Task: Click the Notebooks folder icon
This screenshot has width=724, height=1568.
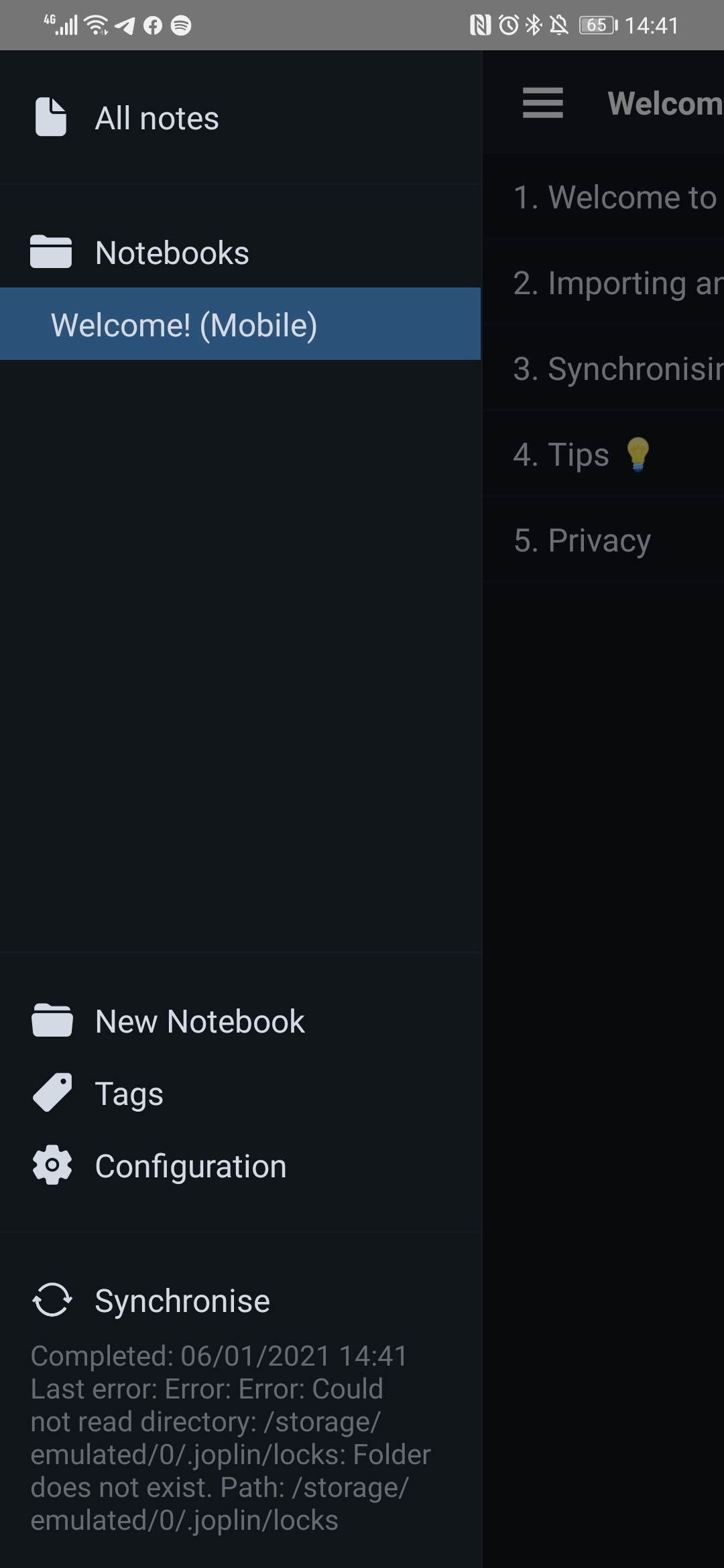Action: point(50,252)
